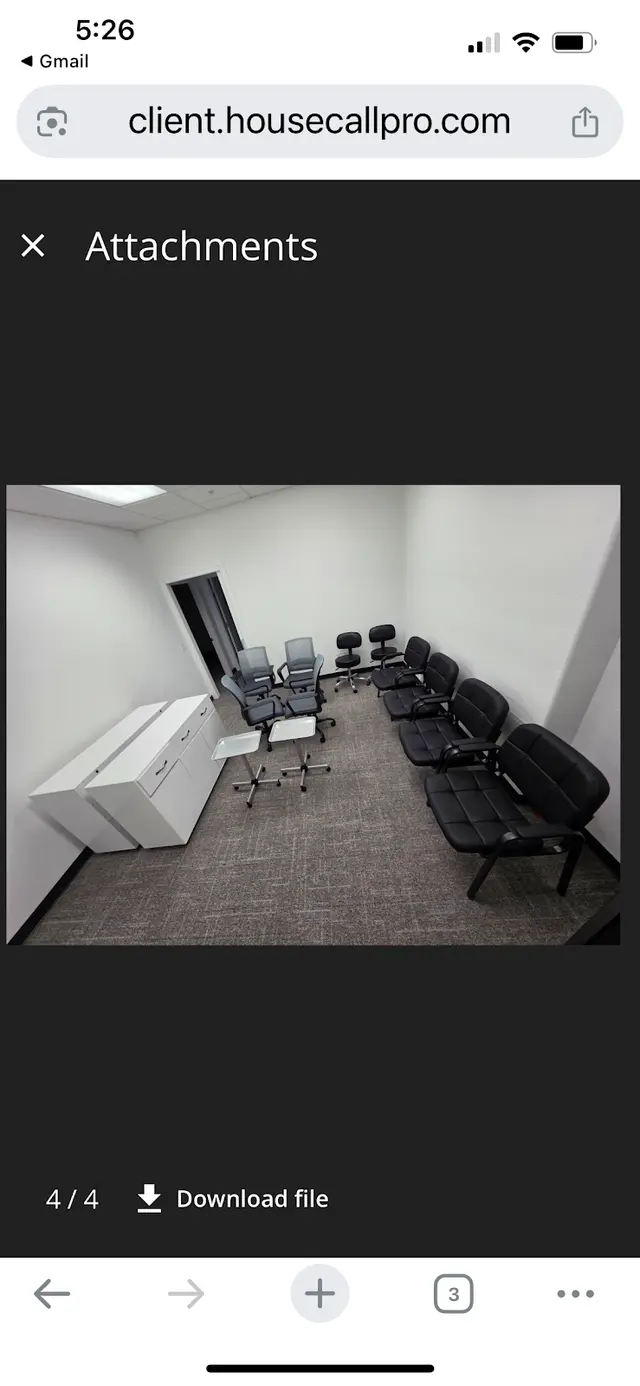
Task: Download the attachment file
Action: point(233,1199)
